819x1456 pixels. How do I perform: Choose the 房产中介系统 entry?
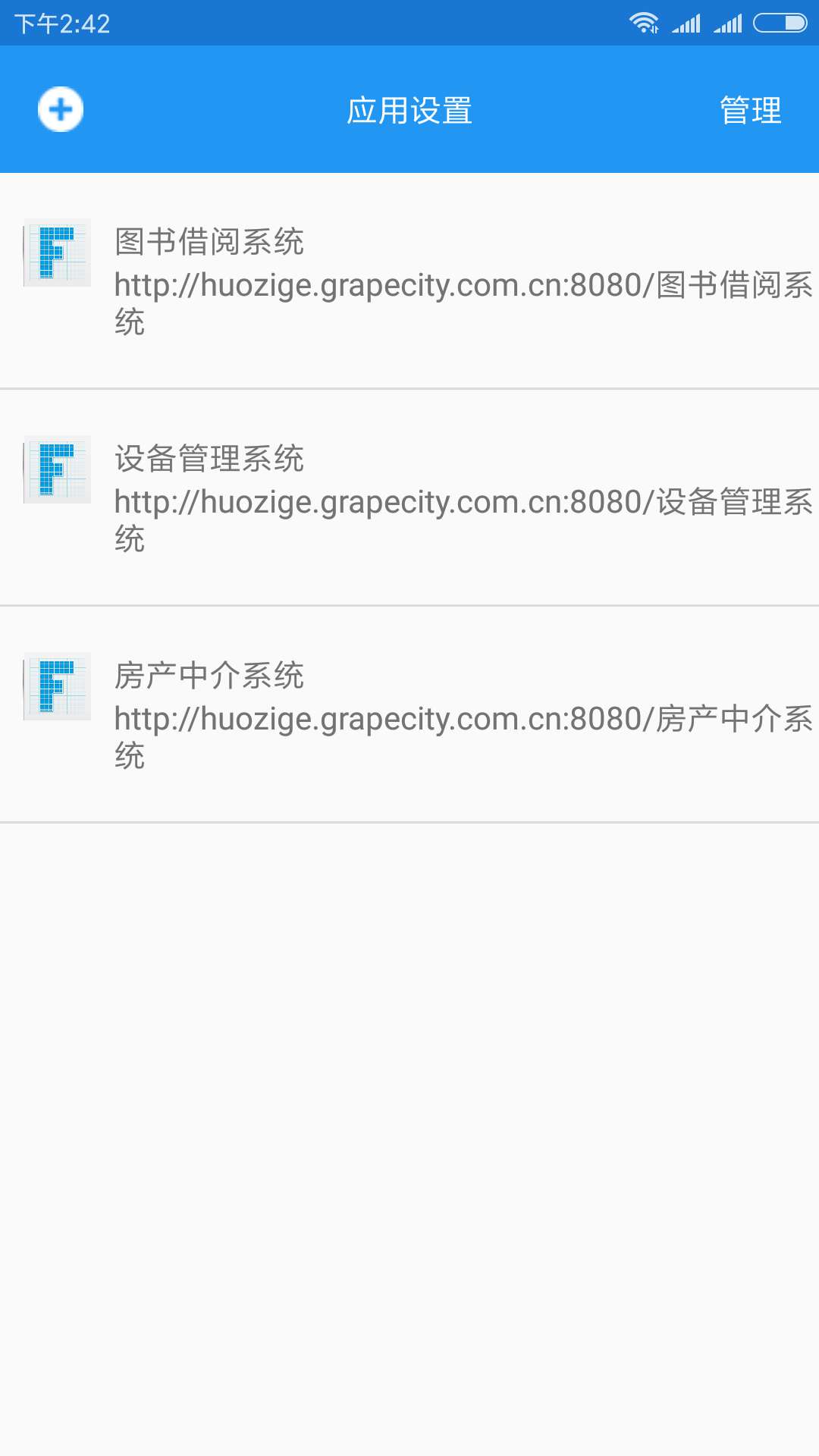(x=409, y=714)
